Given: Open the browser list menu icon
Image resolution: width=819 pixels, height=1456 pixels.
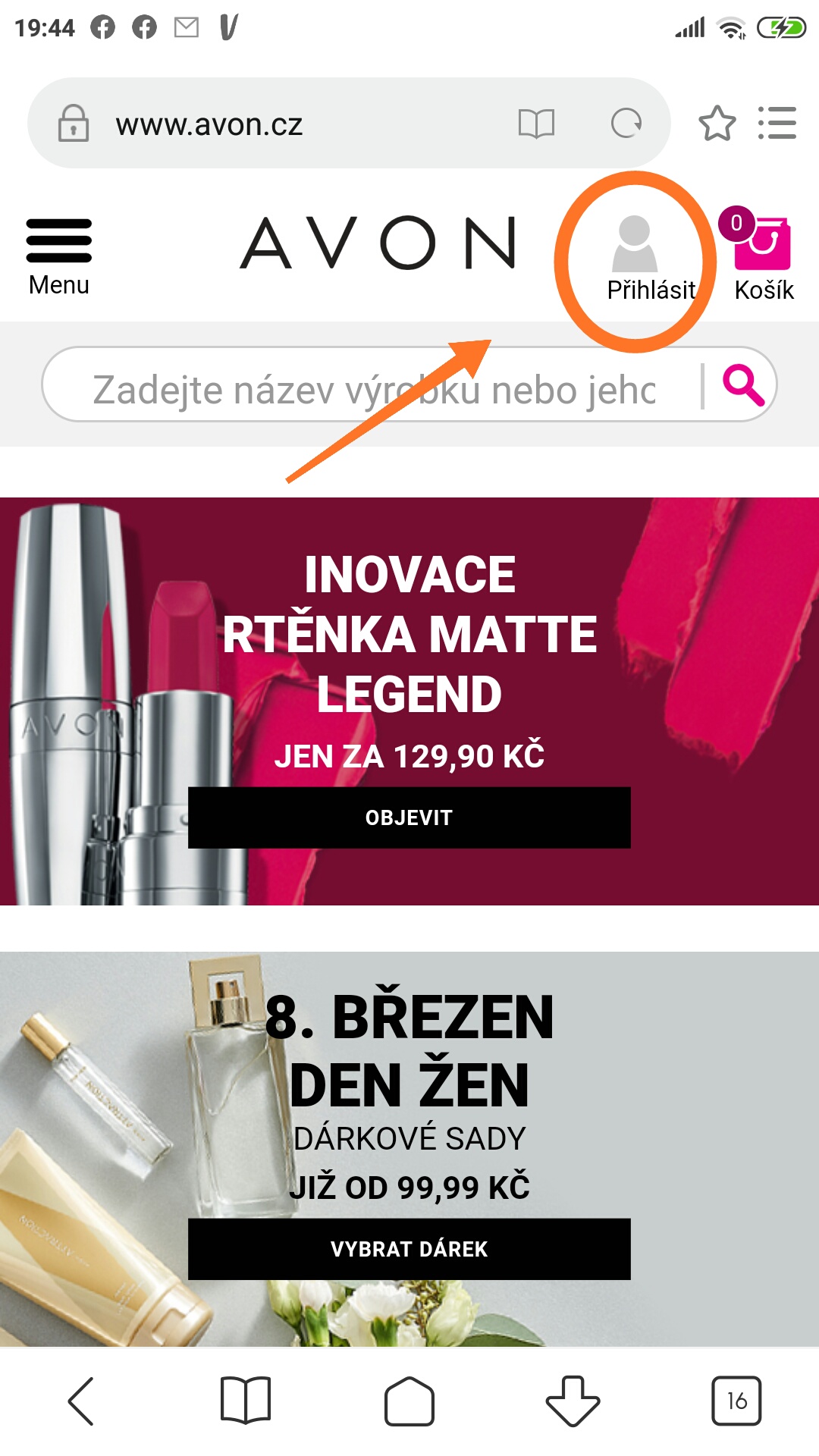Looking at the screenshot, I should point(777,124).
